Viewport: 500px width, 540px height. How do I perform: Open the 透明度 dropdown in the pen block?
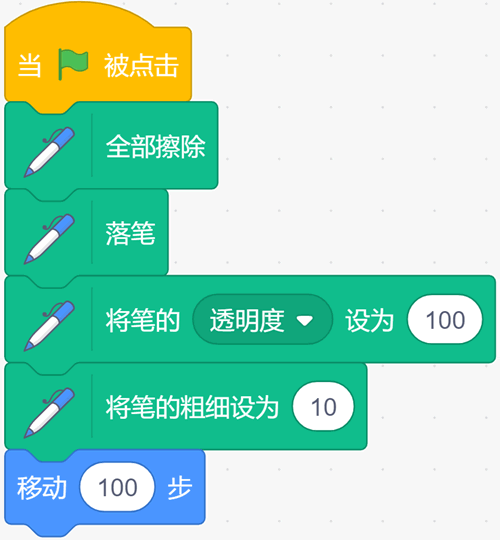[262, 319]
